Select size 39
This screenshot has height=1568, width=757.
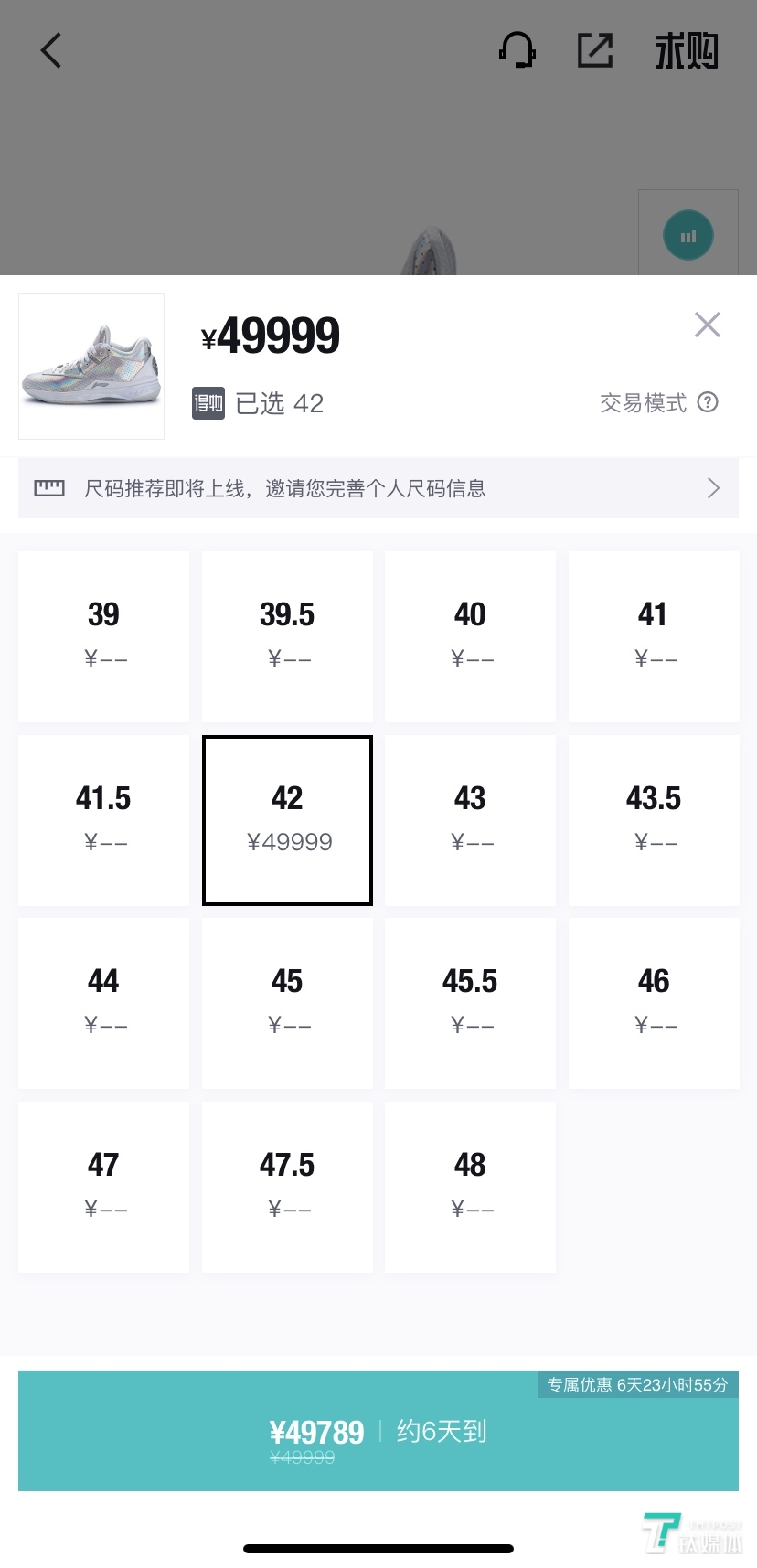coord(103,635)
